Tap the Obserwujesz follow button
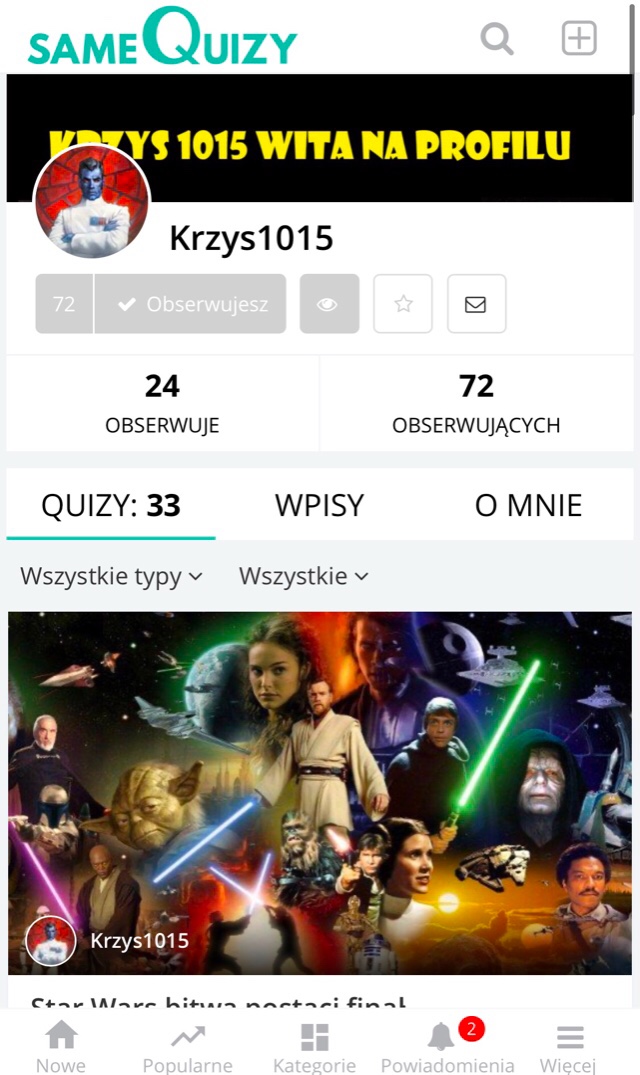Screen dimensions: 640x1075 coord(190,304)
